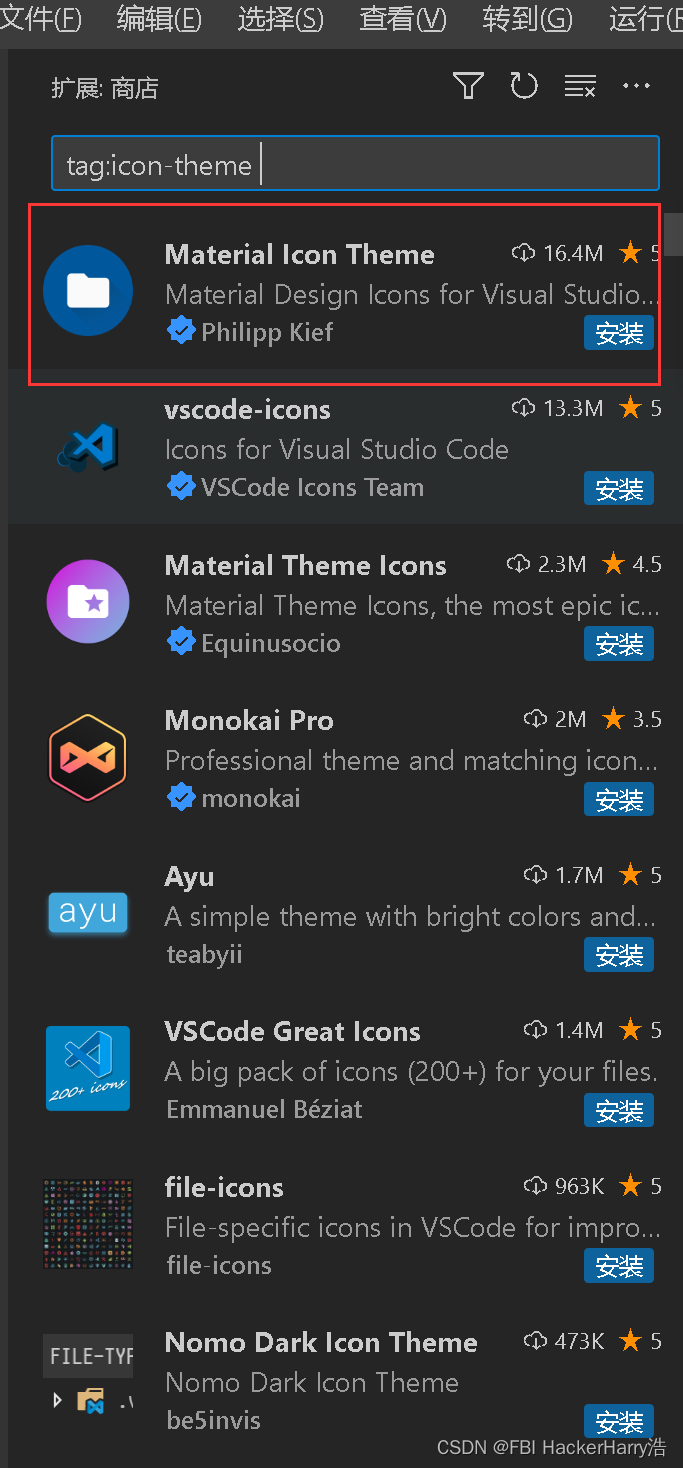Open the Ayu extension page
Screen dimensions: 683x1468
pyautogui.click(x=189, y=877)
